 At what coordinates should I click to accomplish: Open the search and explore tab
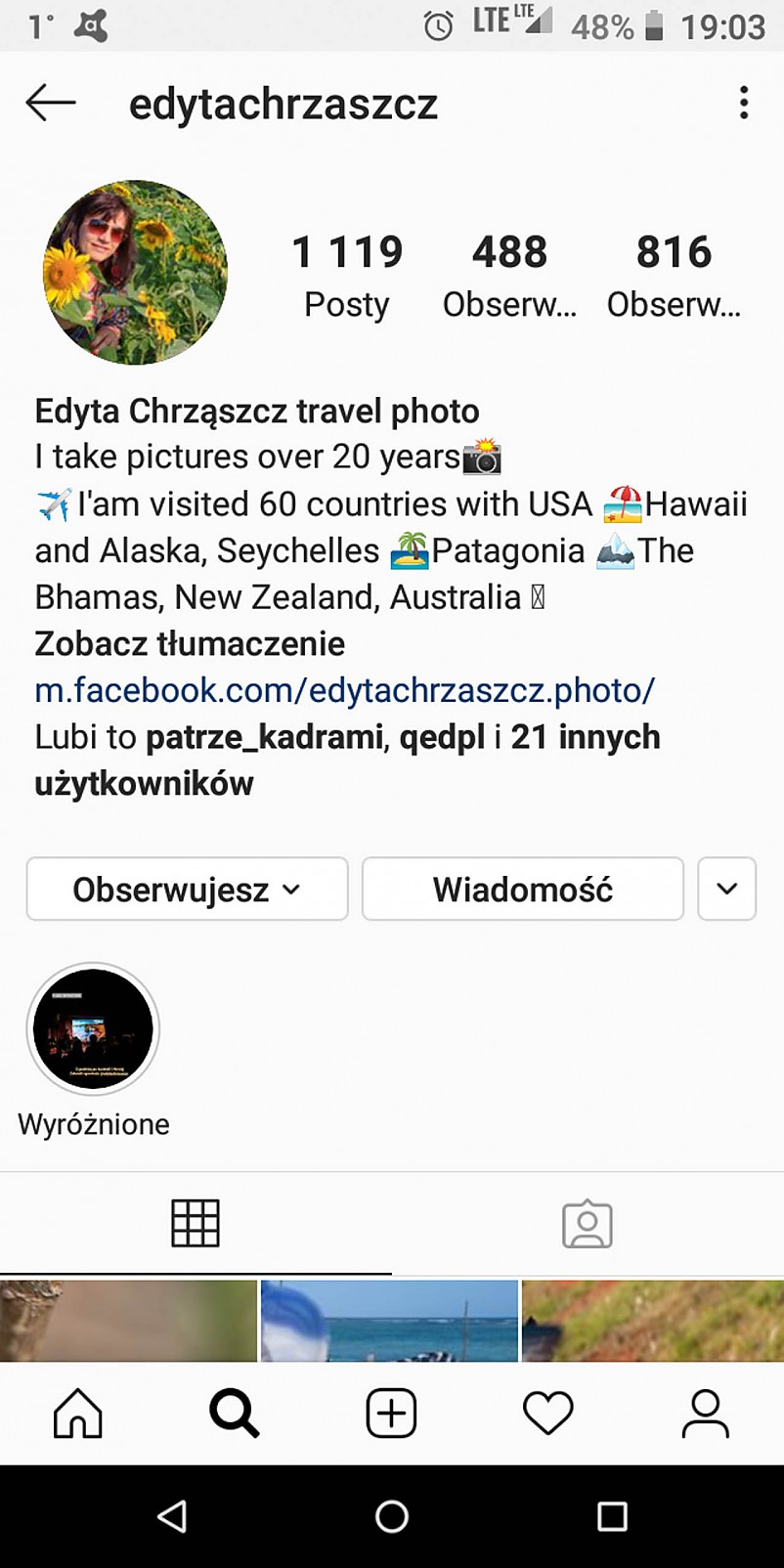[x=235, y=1414]
